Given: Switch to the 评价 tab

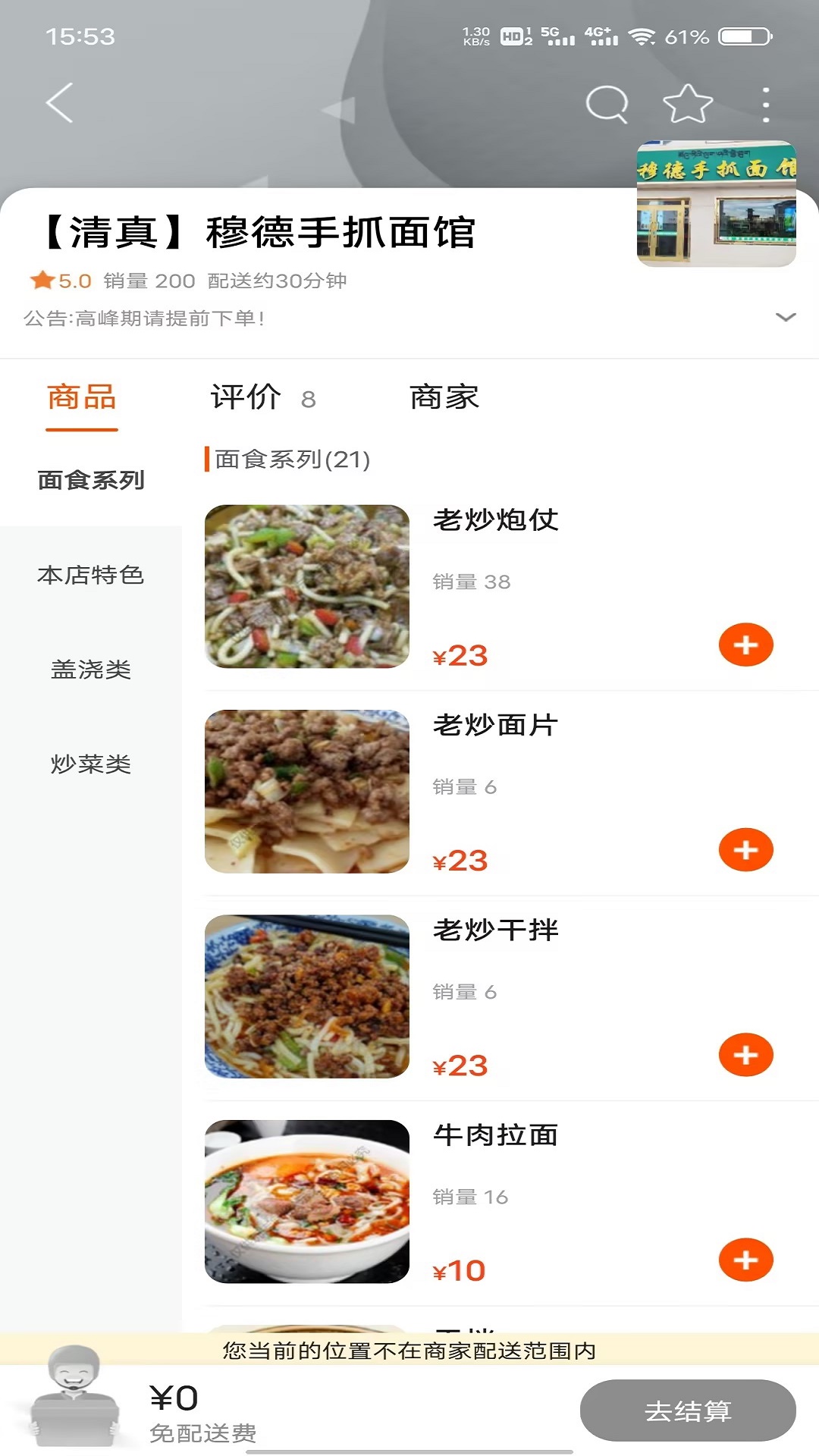Looking at the screenshot, I should click(x=245, y=397).
